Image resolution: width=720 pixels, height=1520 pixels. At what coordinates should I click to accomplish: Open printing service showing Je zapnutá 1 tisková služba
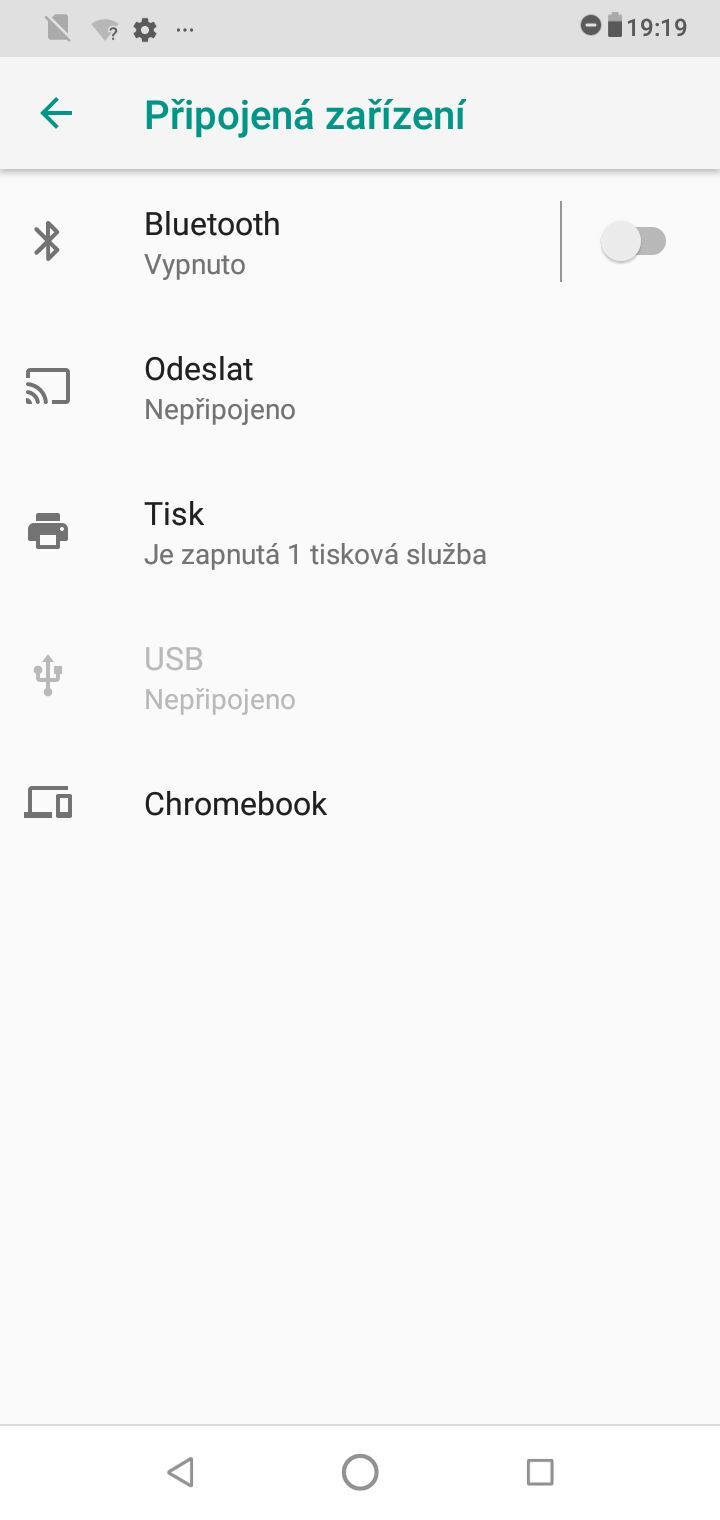click(315, 554)
